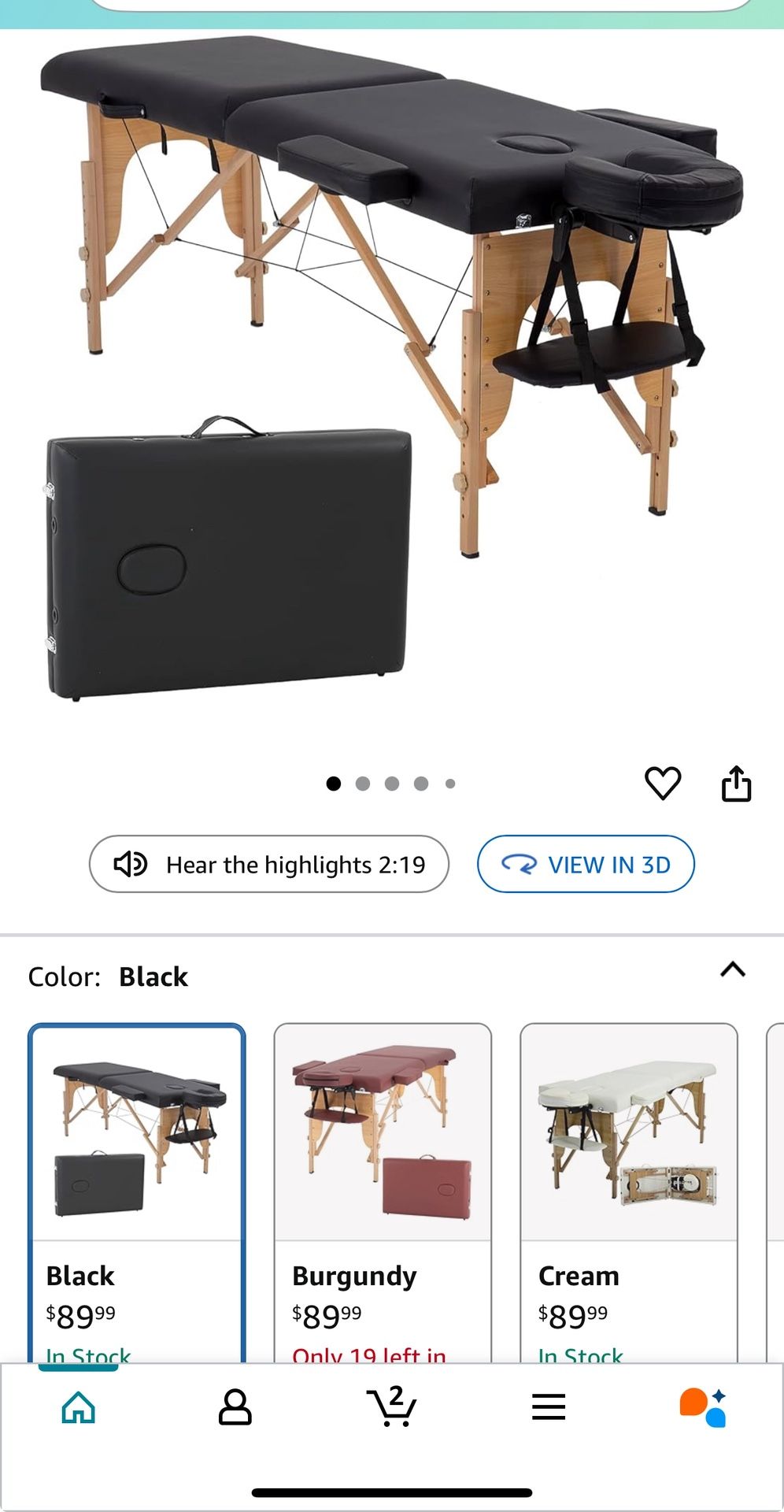Open the VIEW IN 3D viewer
The width and height of the screenshot is (784, 1512).
[586, 864]
